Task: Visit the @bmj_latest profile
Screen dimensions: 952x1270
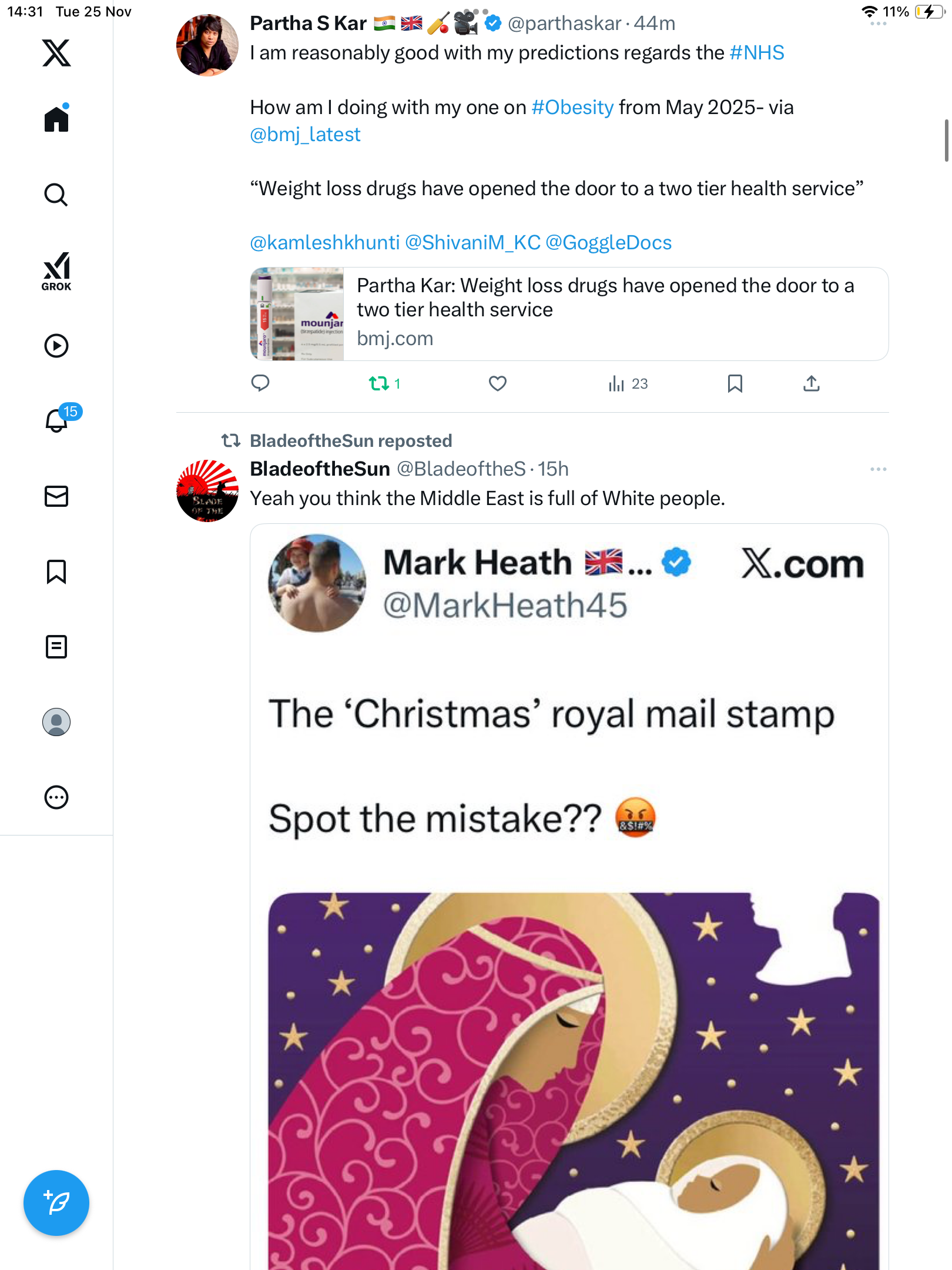Action: coord(305,135)
